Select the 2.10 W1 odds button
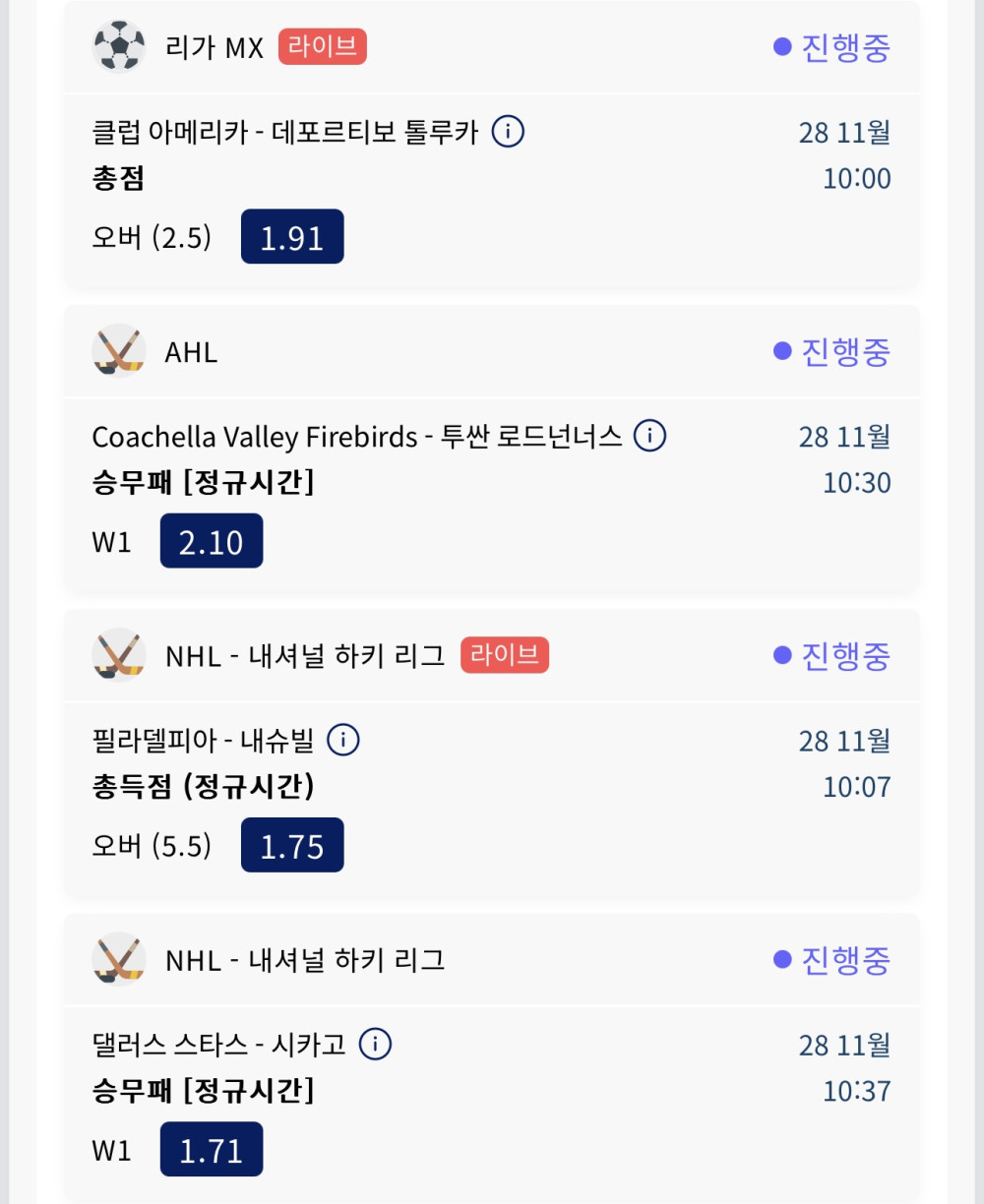The width and height of the screenshot is (984, 1204). click(212, 541)
